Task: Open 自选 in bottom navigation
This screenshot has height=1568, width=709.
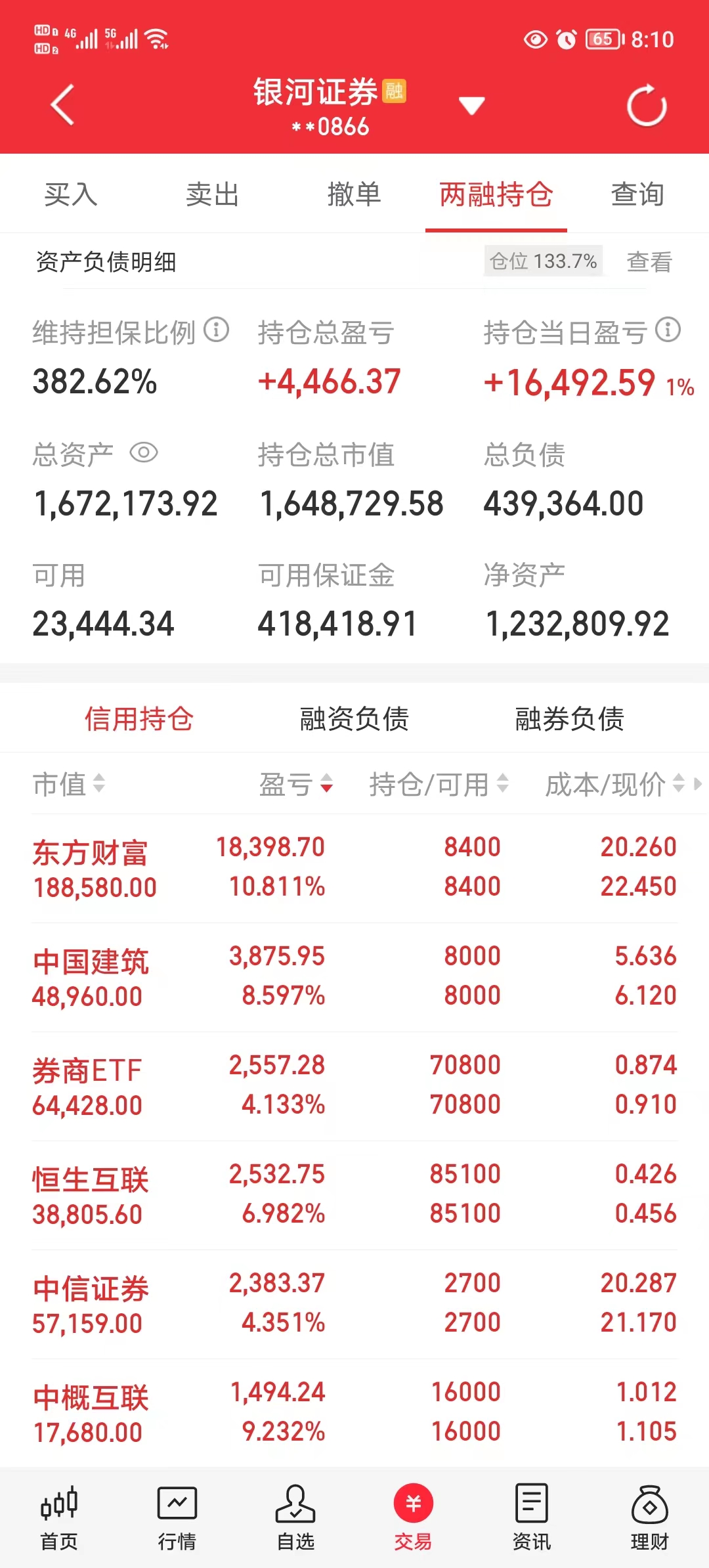Action: [x=295, y=1518]
